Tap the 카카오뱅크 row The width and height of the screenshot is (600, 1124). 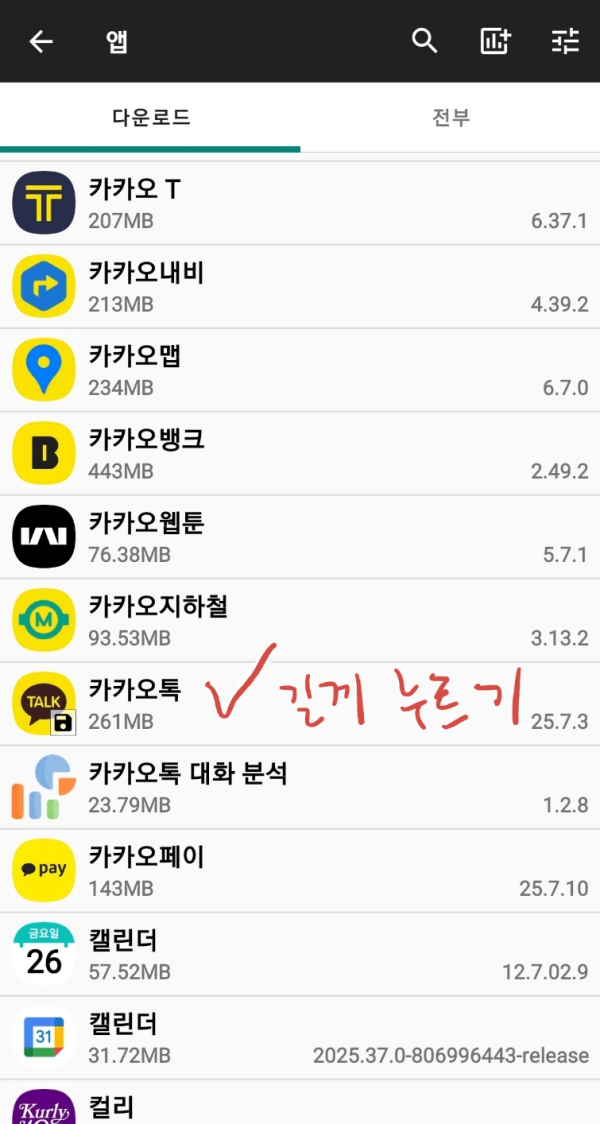coord(300,454)
